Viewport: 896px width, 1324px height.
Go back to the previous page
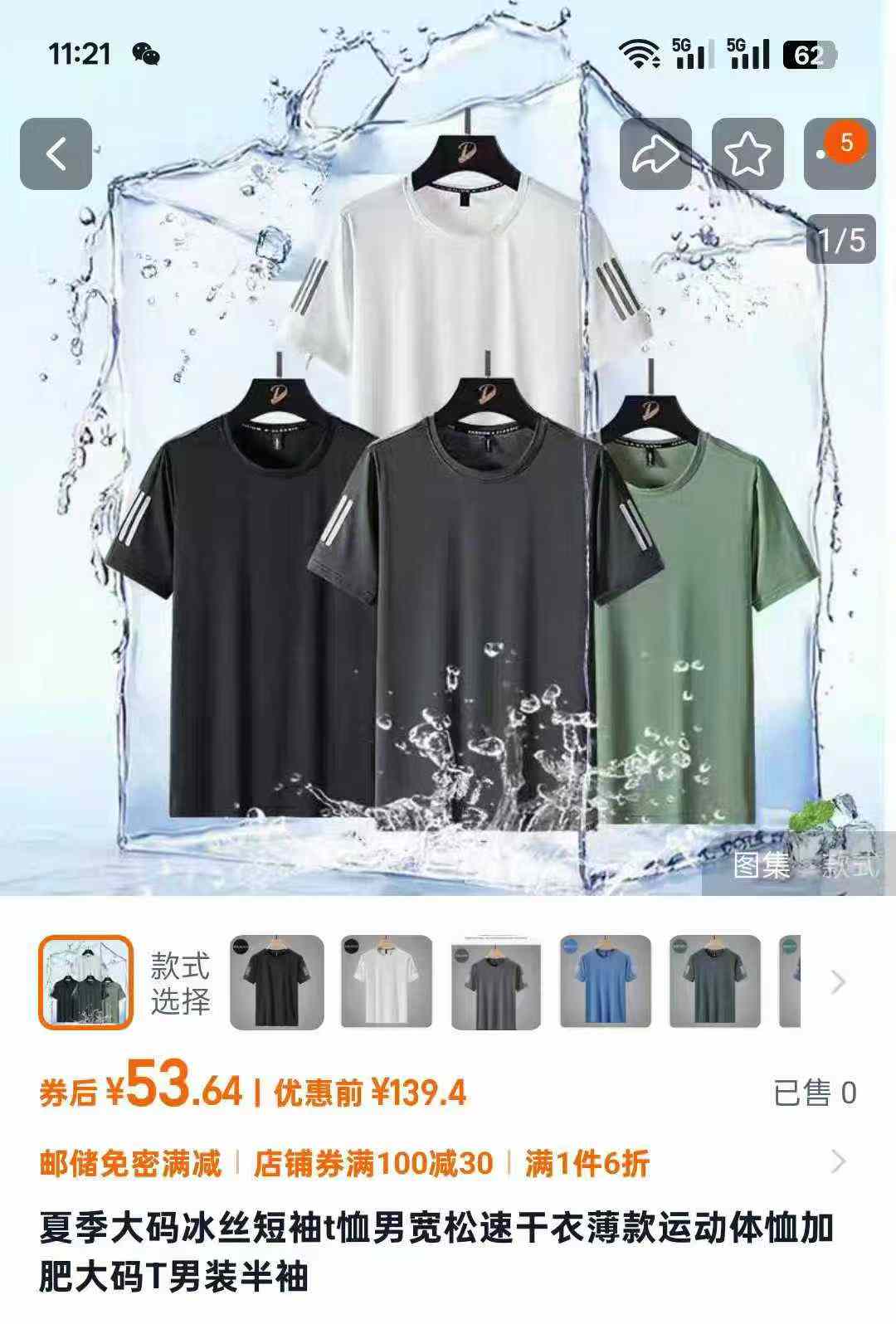[x=56, y=153]
